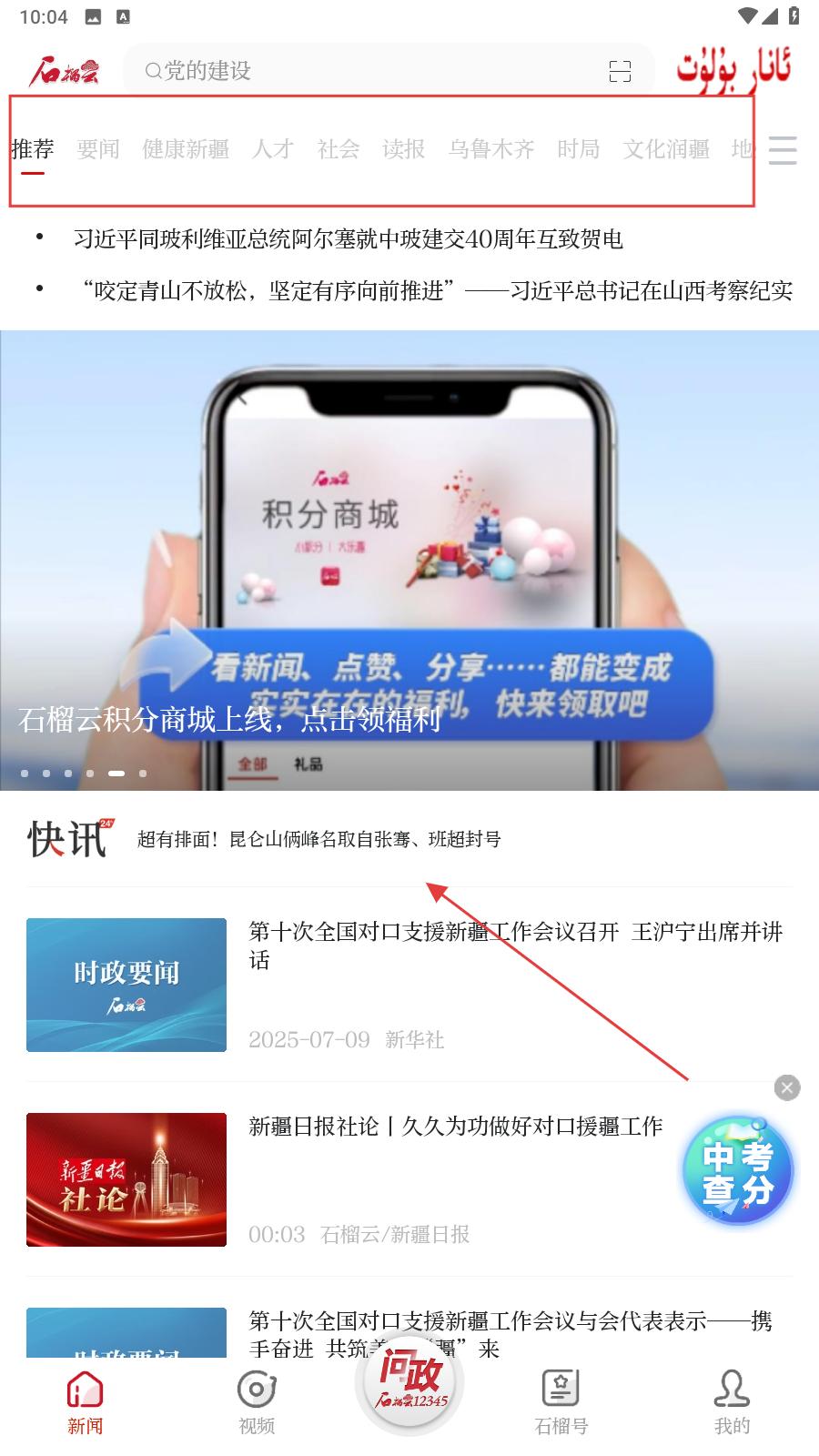
Task: Open the 我的 profile tab
Action: point(732,1402)
